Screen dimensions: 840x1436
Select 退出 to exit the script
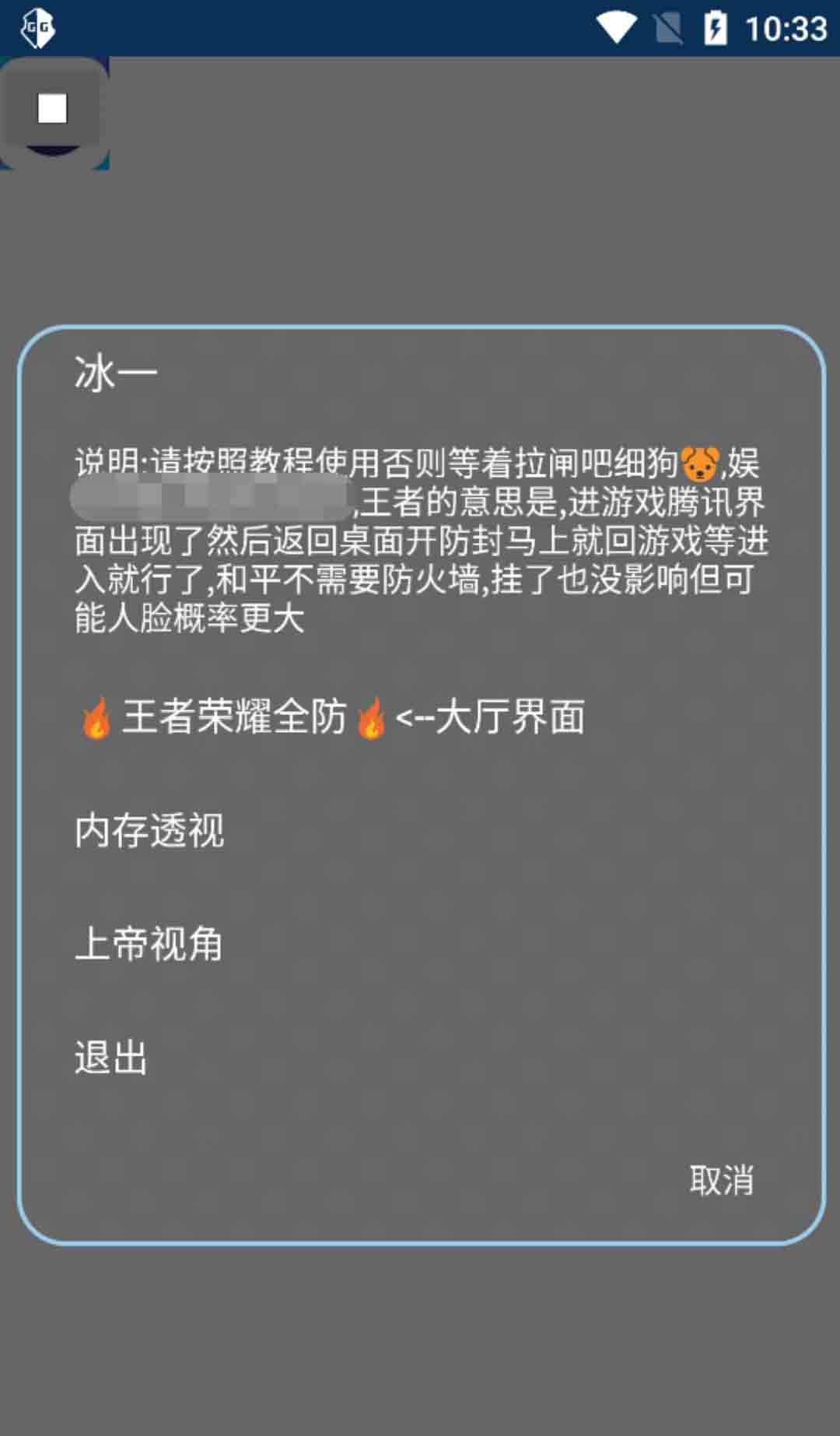(x=111, y=1058)
